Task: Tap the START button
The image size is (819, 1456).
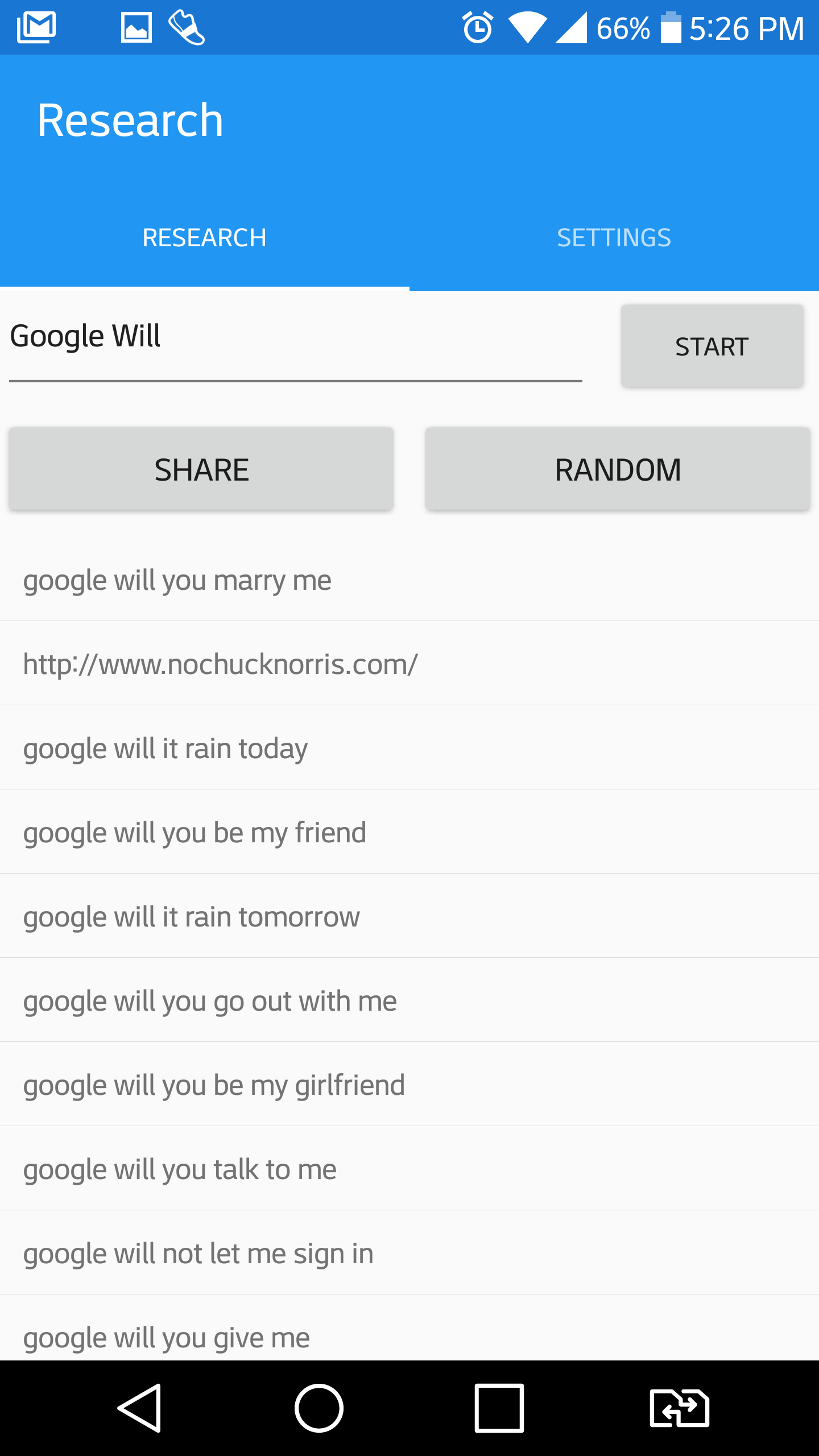Action: click(712, 346)
